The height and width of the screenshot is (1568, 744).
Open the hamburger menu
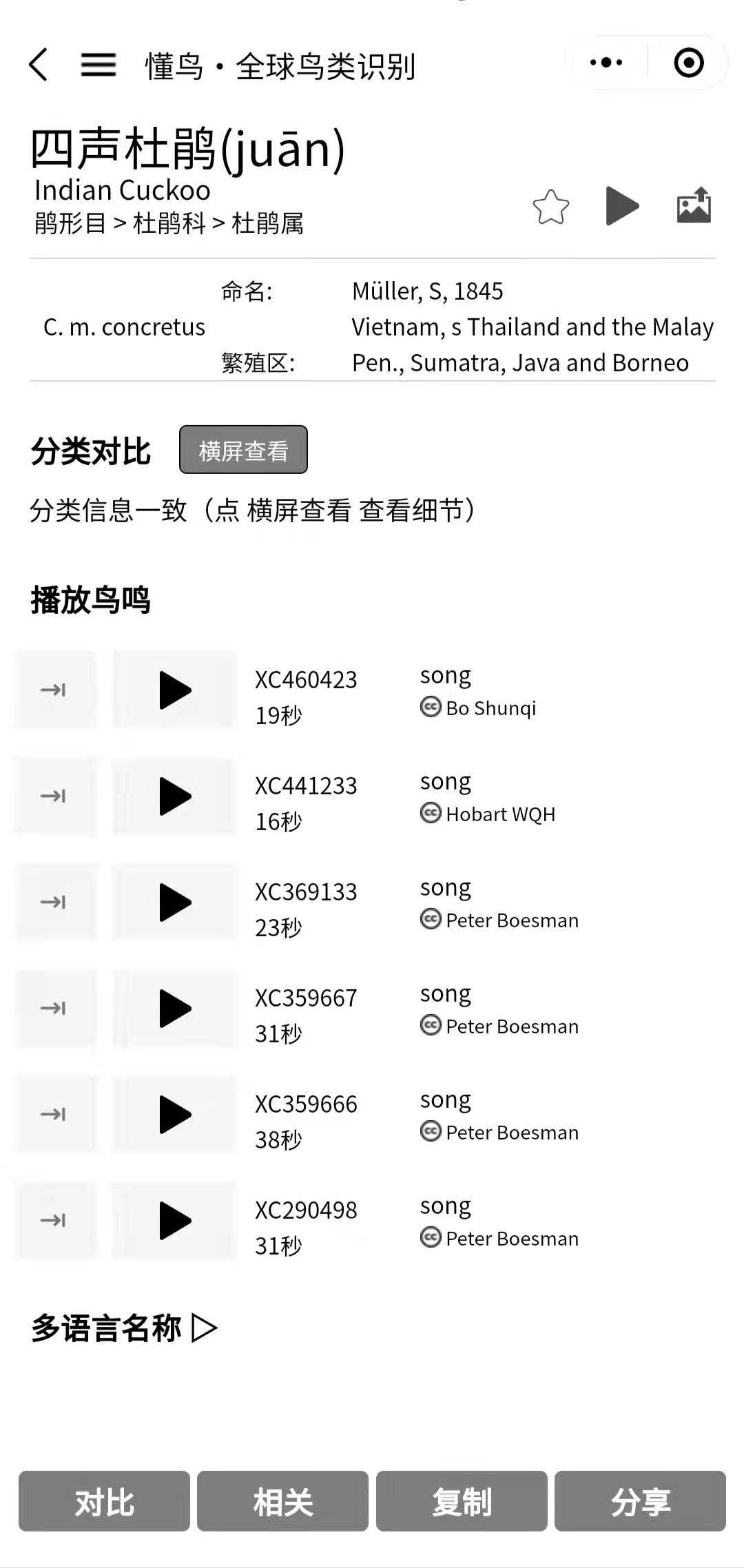(x=99, y=65)
